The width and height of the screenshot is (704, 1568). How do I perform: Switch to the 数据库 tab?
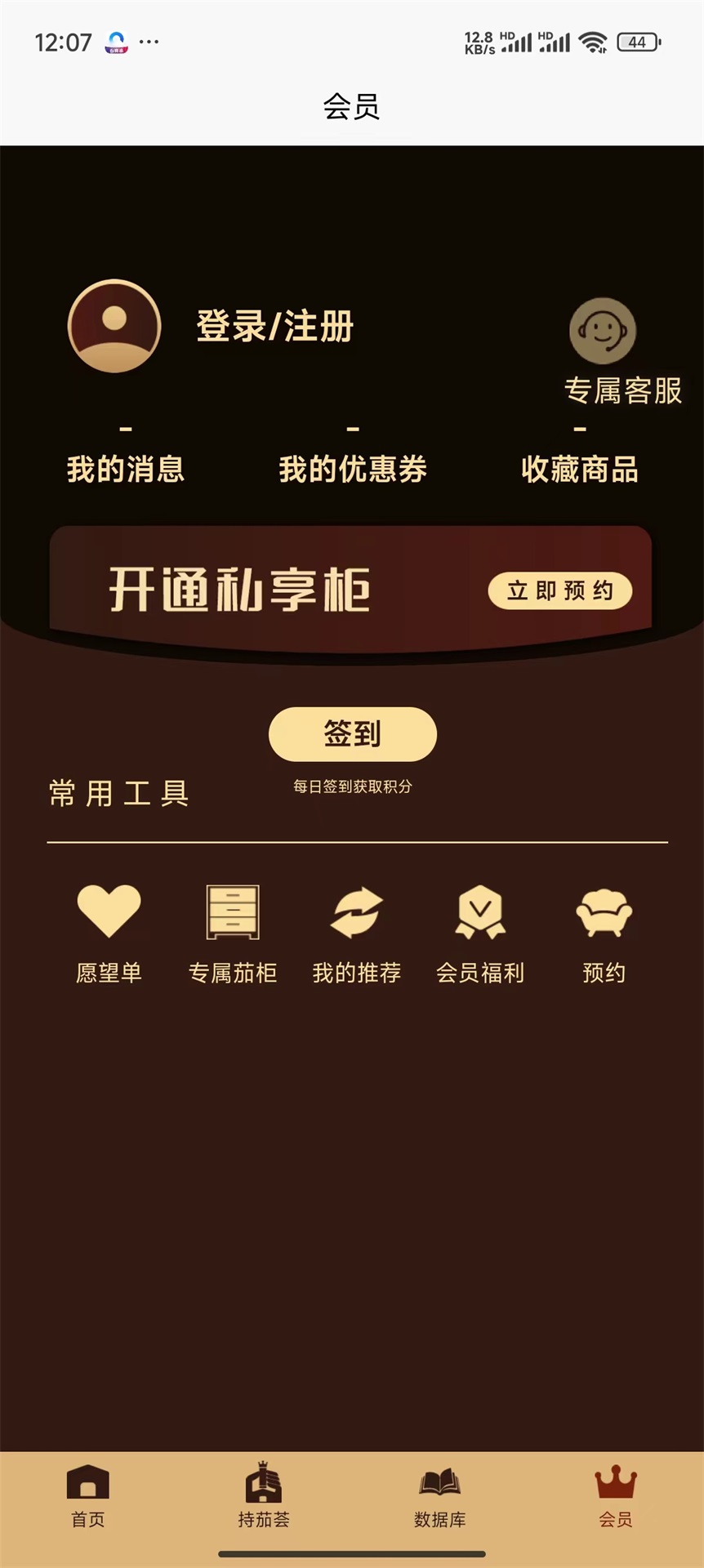tap(440, 1497)
